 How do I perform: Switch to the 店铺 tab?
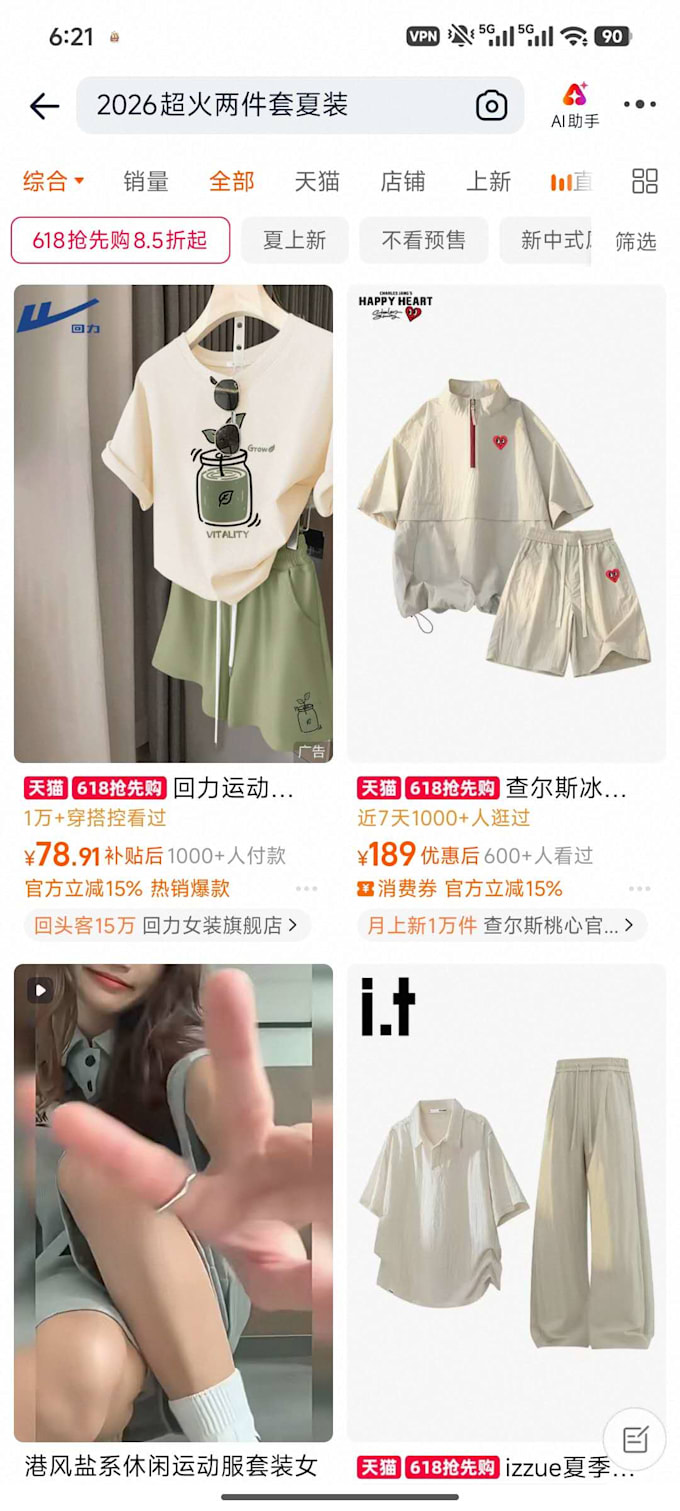(403, 181)
